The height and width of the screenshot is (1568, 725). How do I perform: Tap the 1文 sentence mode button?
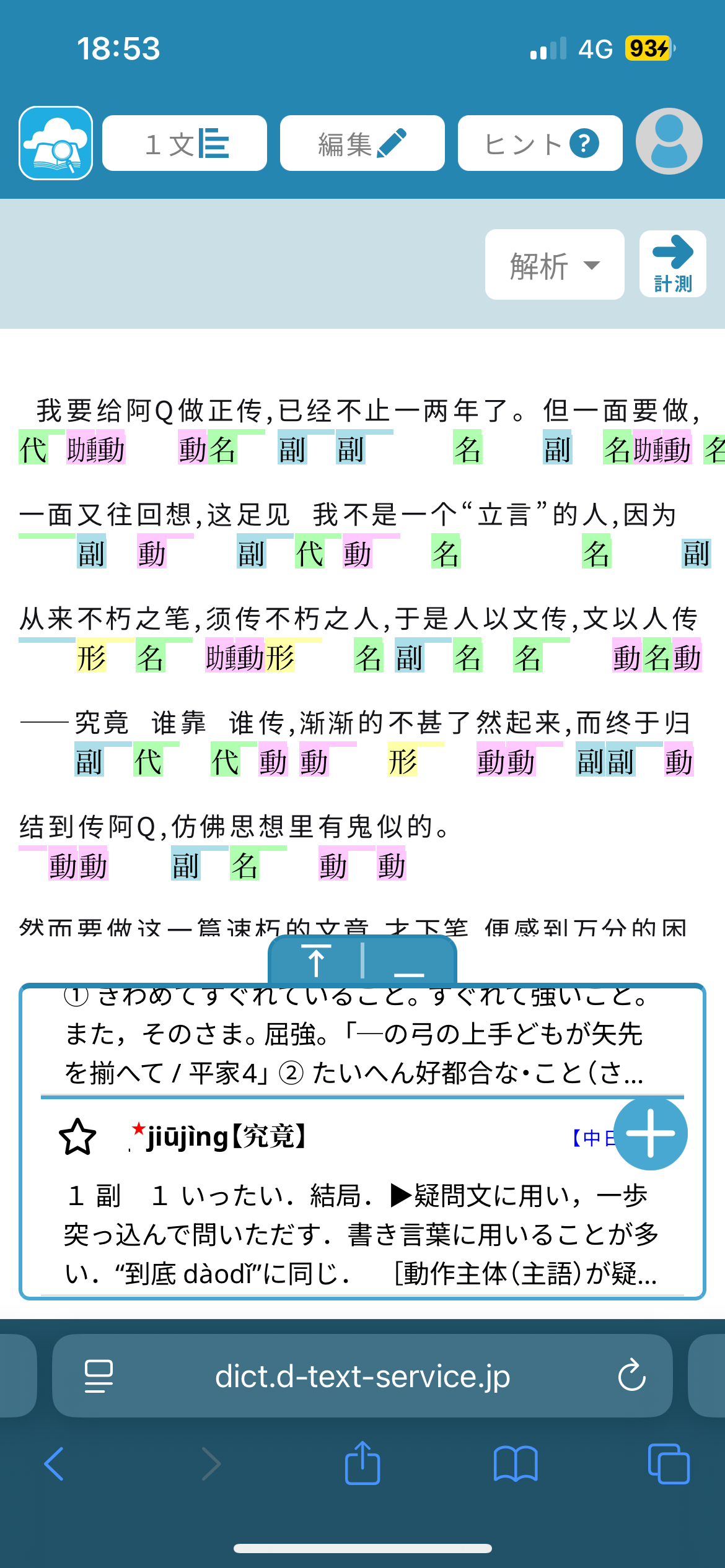coord(185,143)
